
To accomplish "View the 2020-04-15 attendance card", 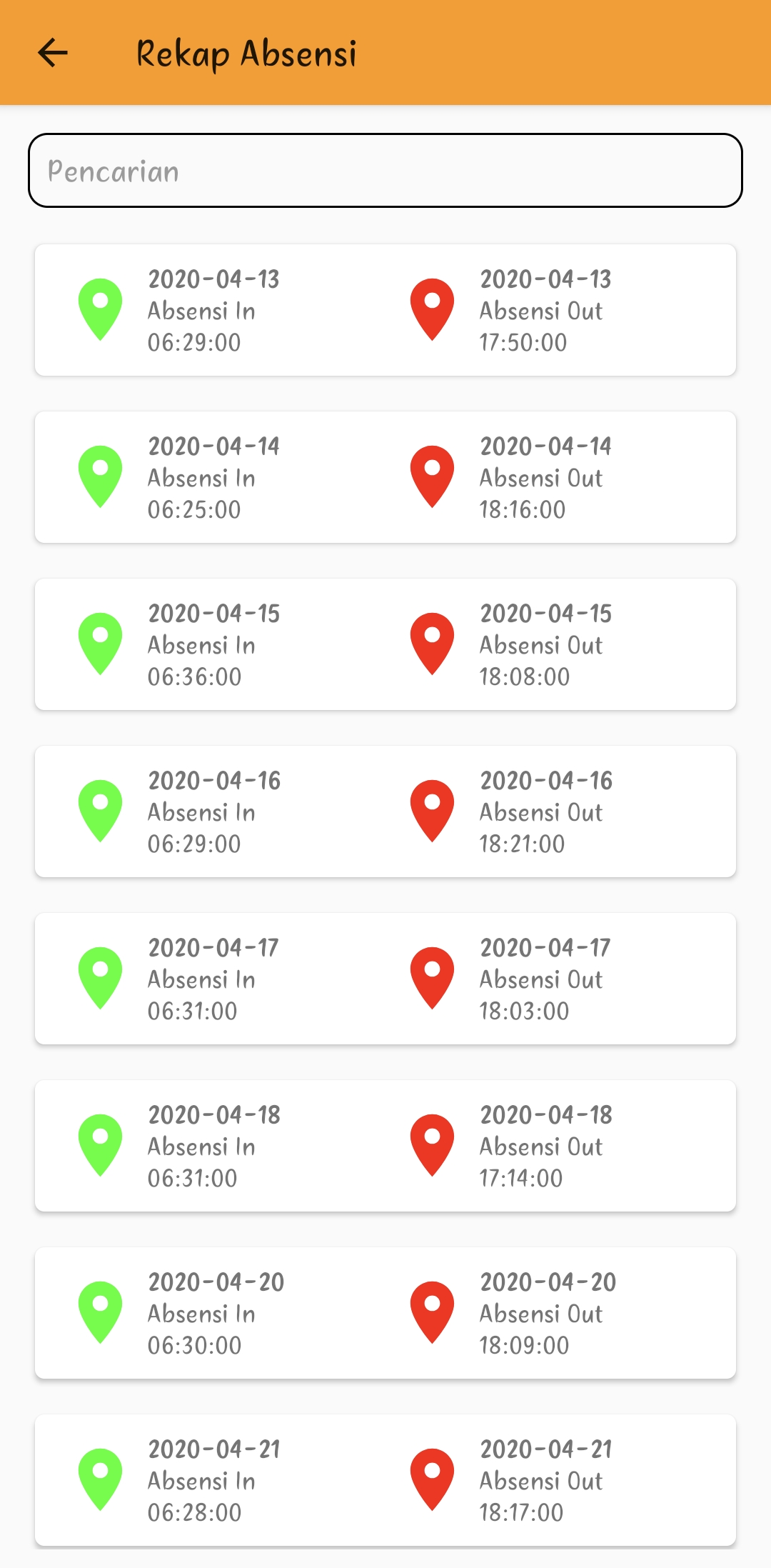I will point(385,644).
